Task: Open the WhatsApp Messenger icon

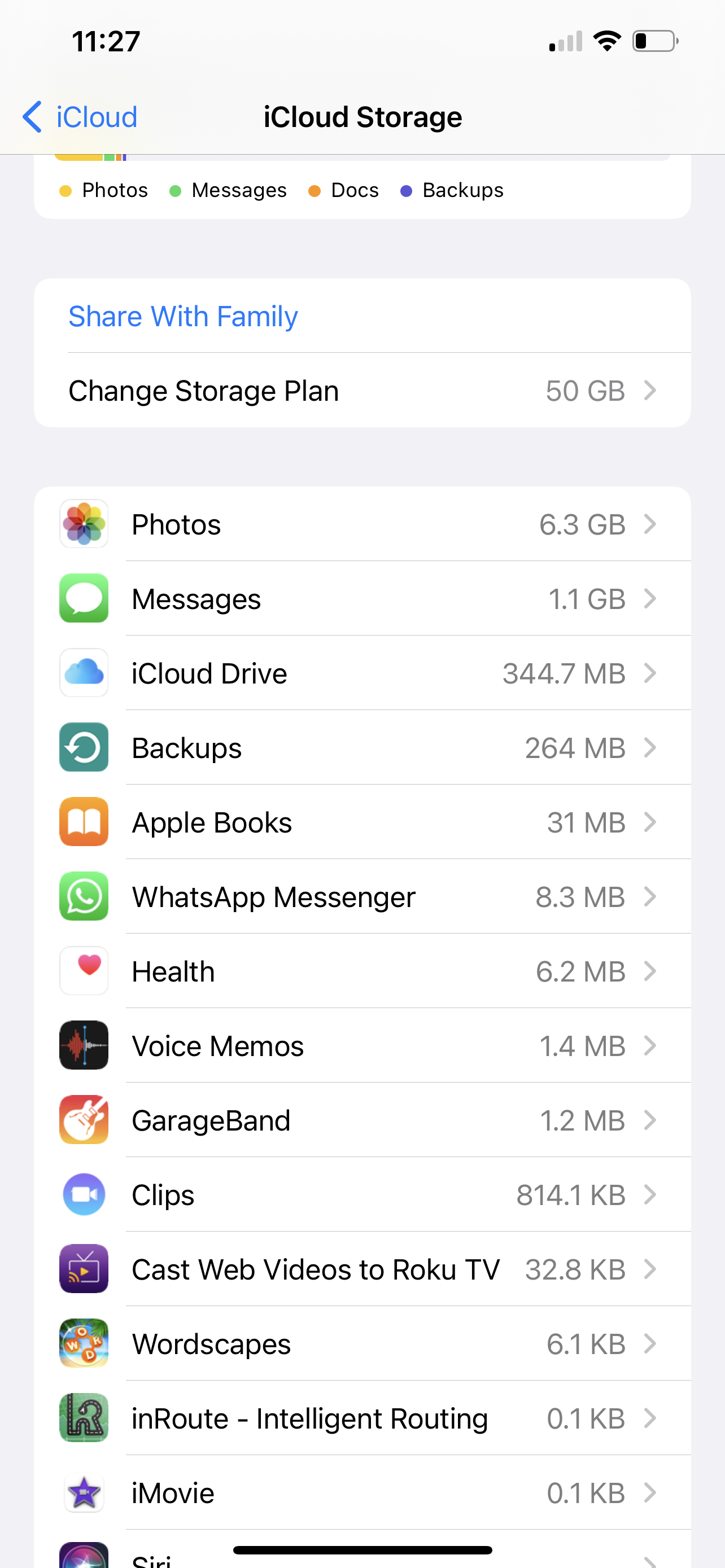Action: click(x=84, y=896)
